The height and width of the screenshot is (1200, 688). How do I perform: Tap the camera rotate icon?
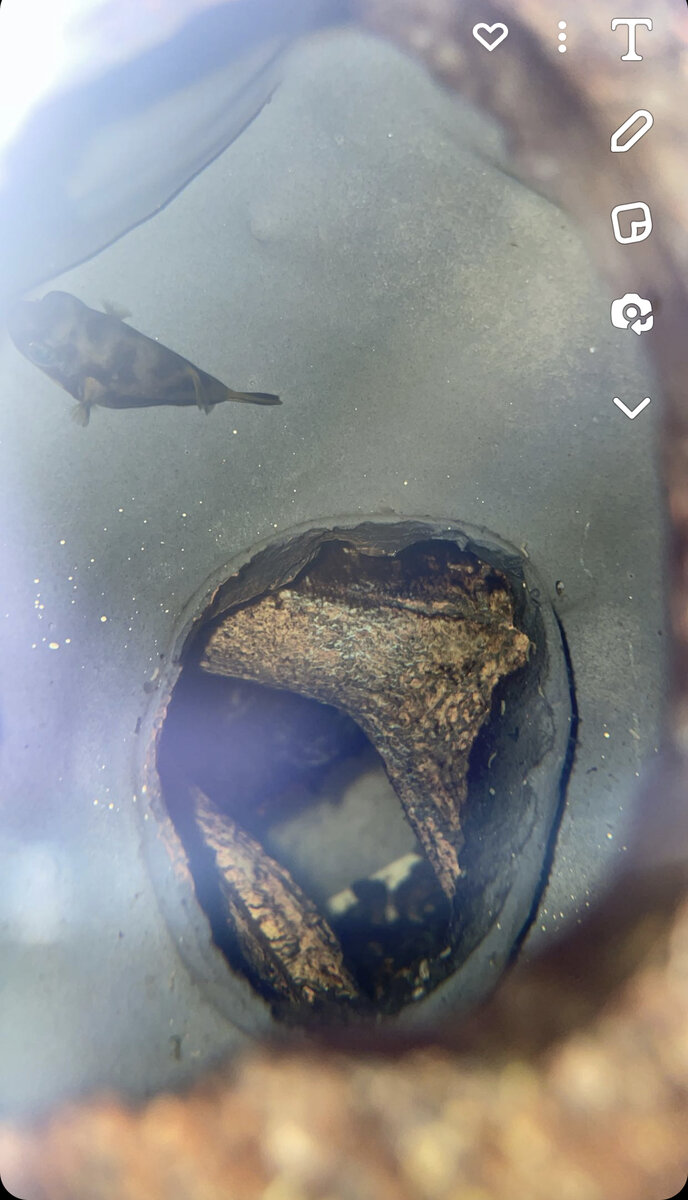click(632, 314)
